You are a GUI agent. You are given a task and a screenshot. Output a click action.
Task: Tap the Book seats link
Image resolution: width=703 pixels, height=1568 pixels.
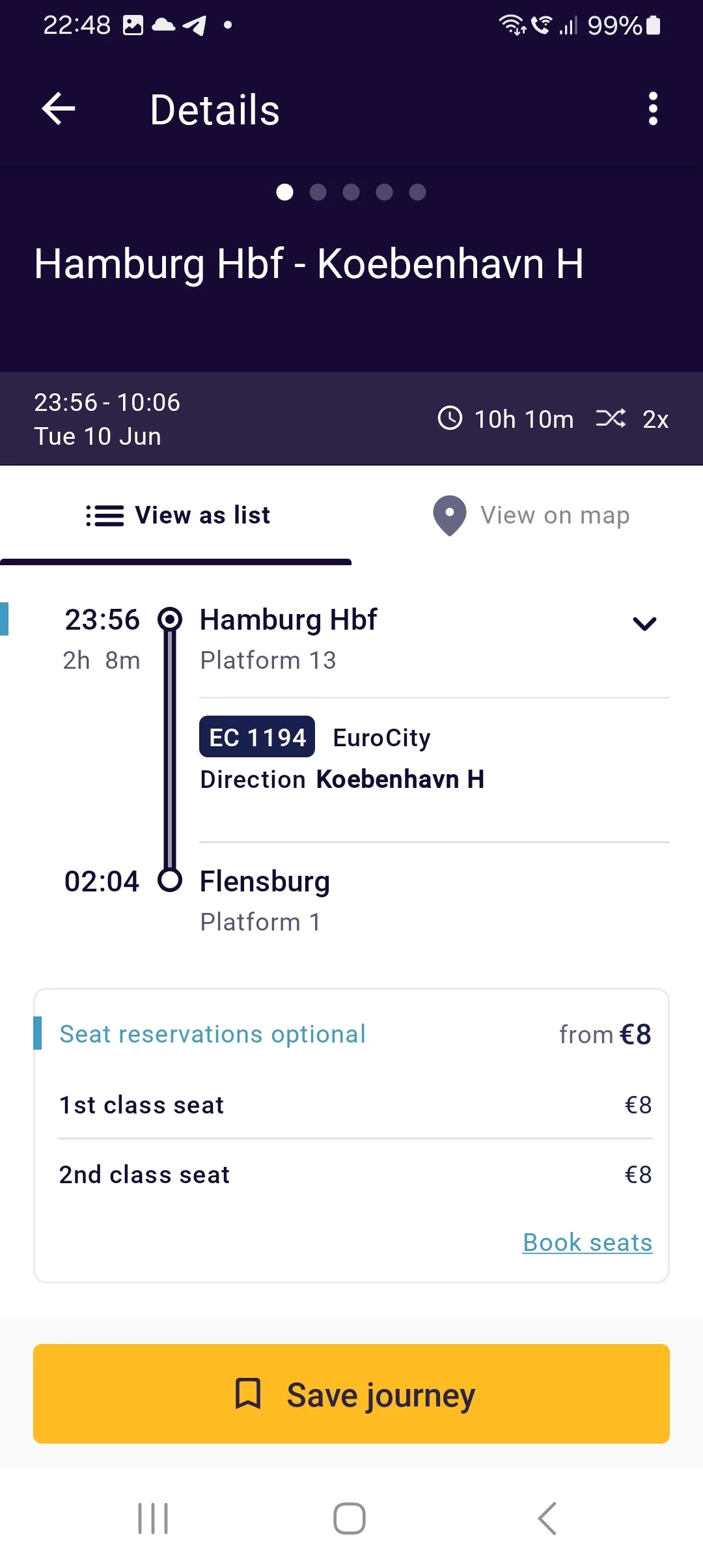click(587, 1242)
